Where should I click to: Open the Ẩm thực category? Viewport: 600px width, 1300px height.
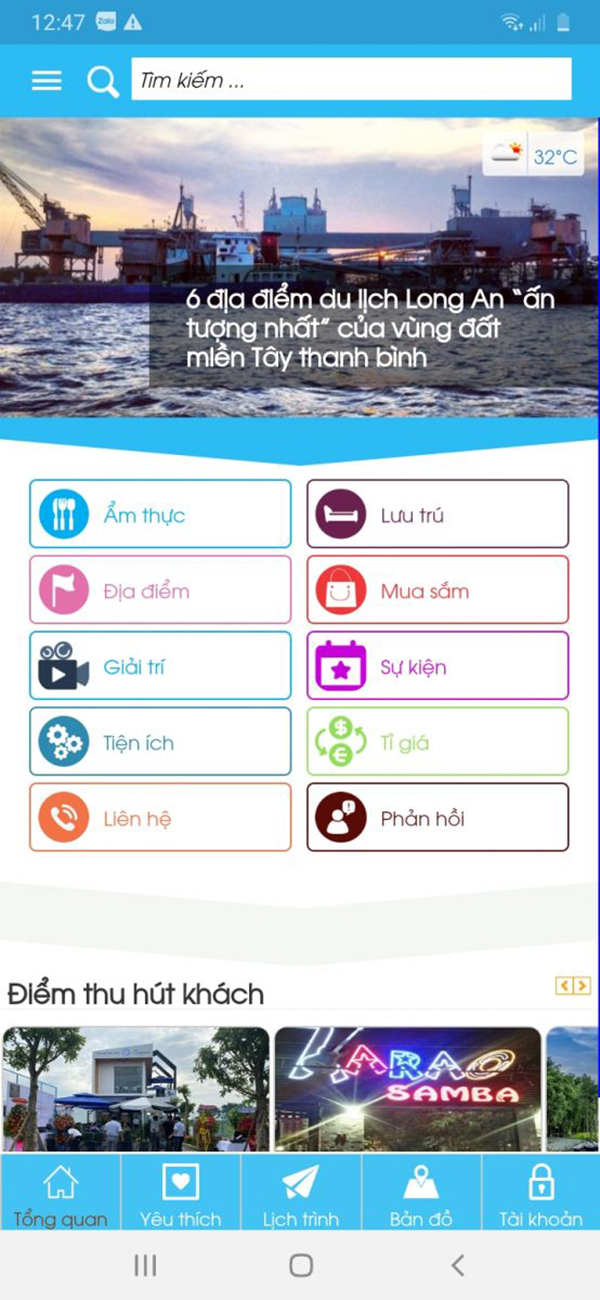(x=160, y=515)
